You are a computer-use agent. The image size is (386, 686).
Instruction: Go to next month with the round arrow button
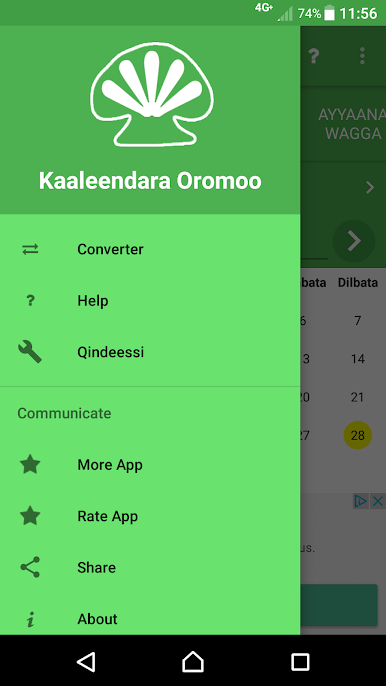click(x=354, y=241)
